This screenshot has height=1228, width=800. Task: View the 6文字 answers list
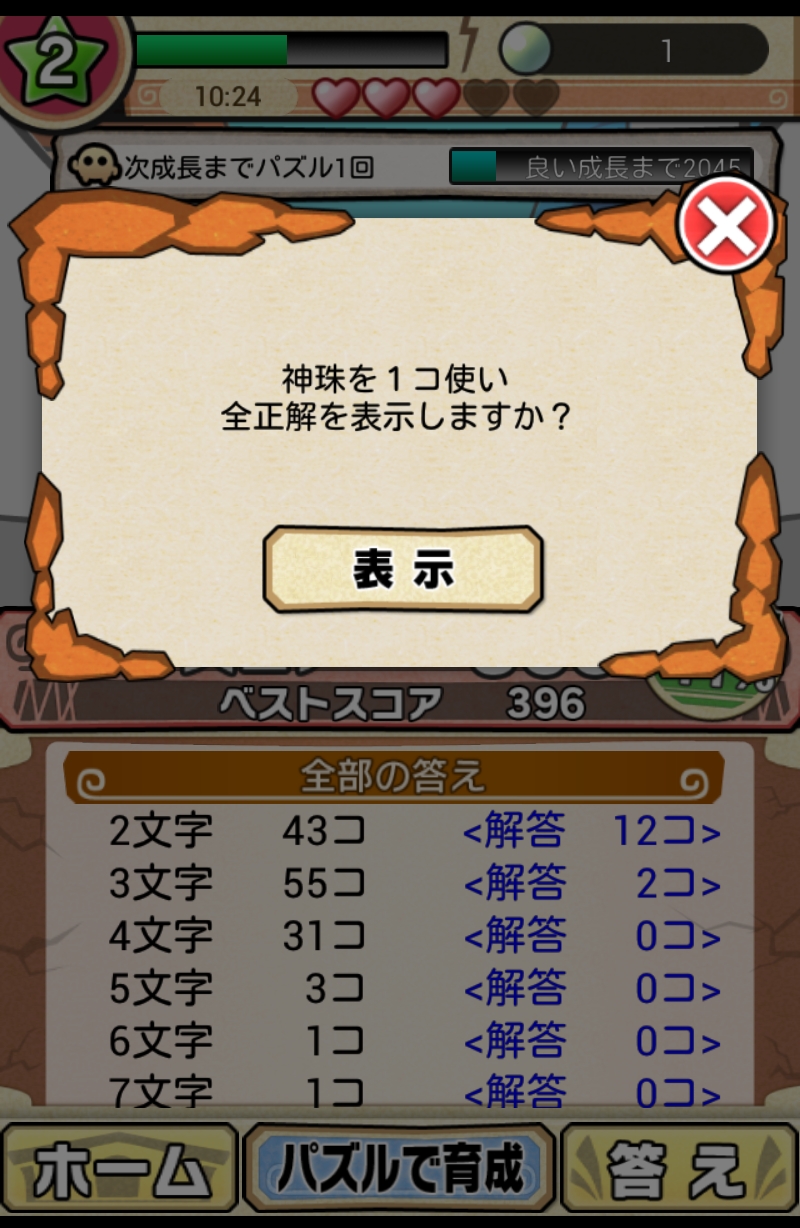pos(590,1041)
